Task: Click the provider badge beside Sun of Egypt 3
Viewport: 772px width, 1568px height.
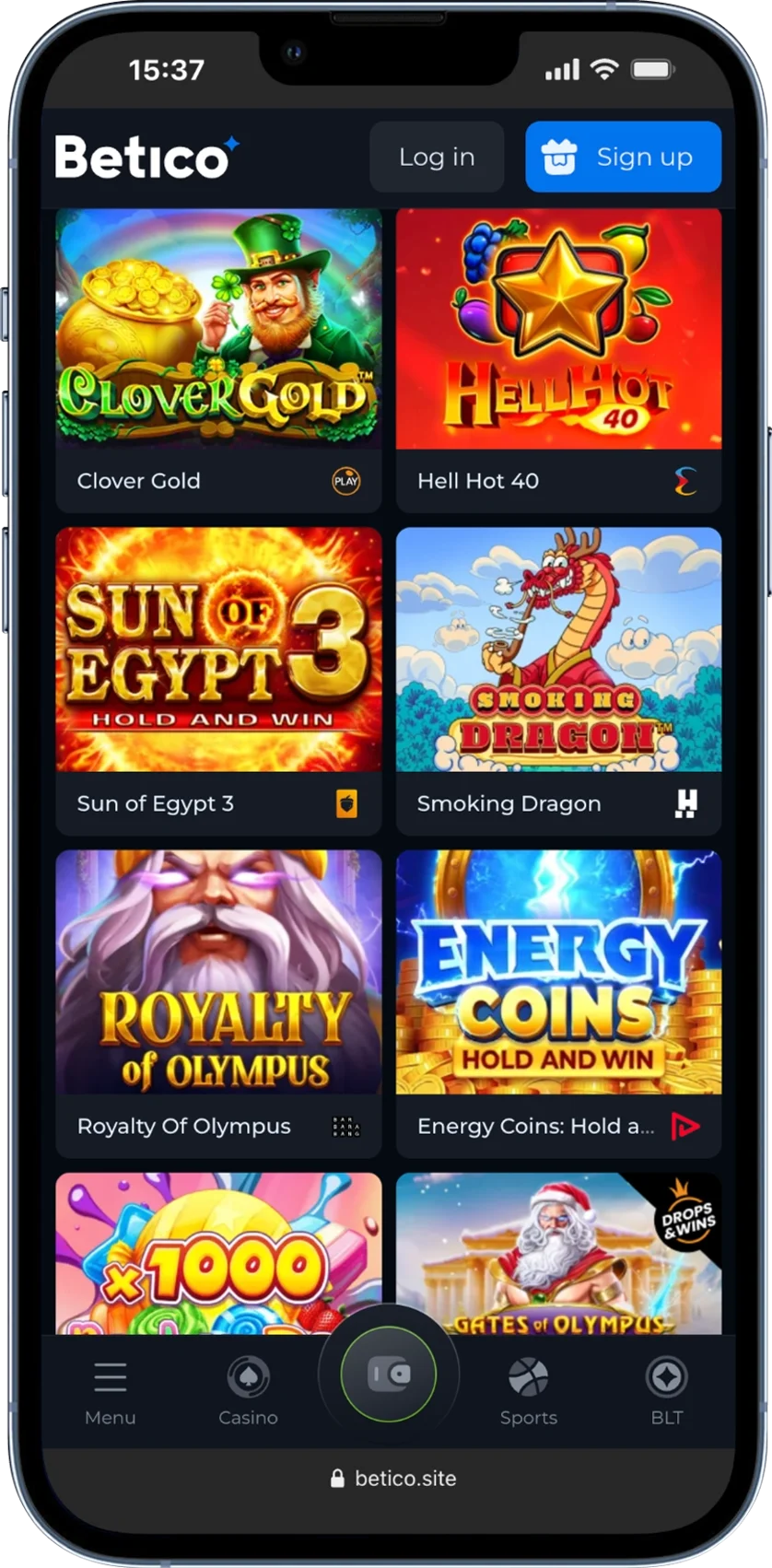Action: click(x=345, y=803)
